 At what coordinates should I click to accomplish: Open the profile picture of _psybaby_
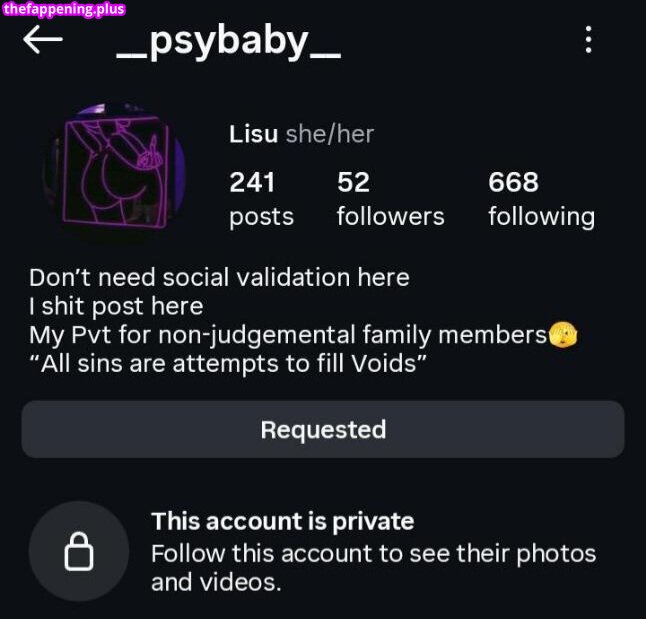(x=115, y=169)
